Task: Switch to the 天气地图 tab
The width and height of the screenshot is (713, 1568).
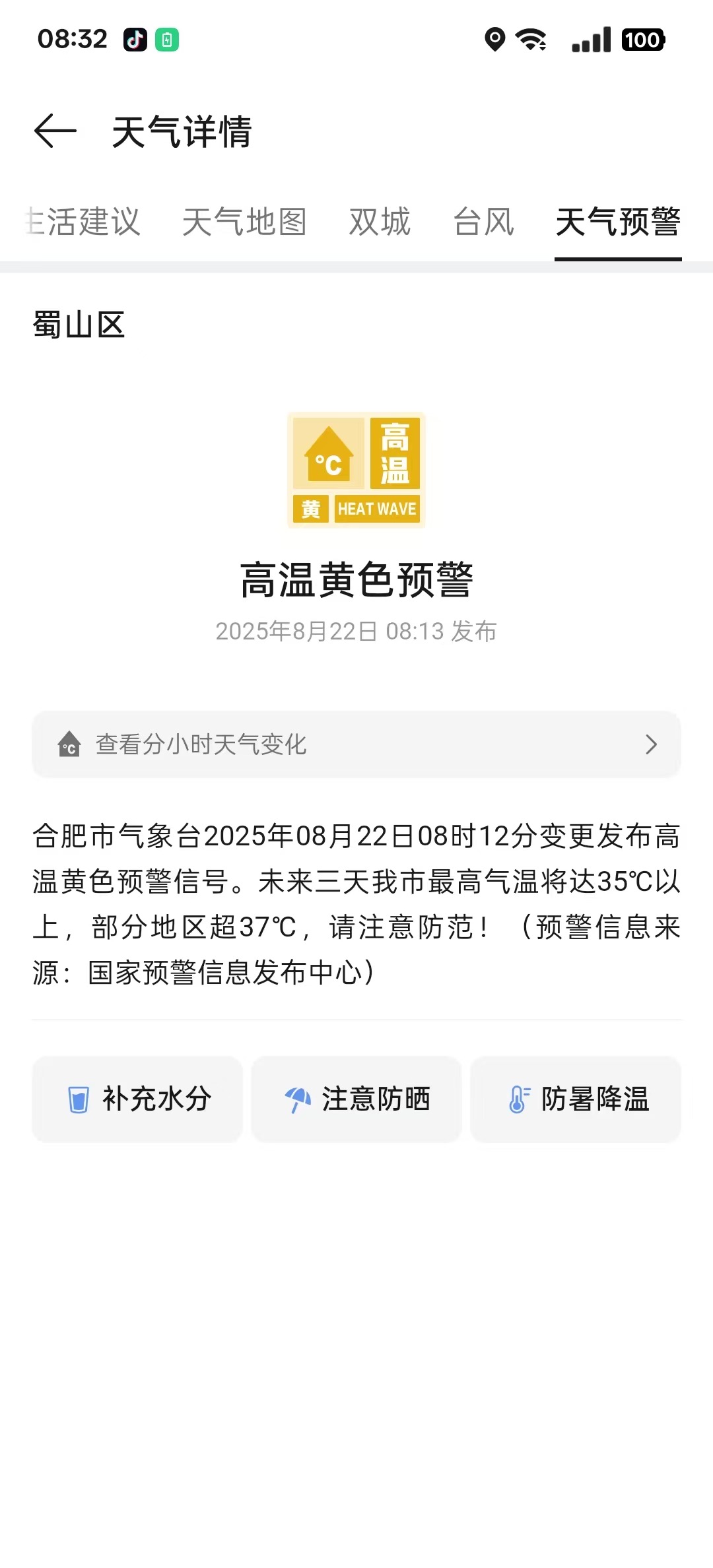Action: coord(244,222)
